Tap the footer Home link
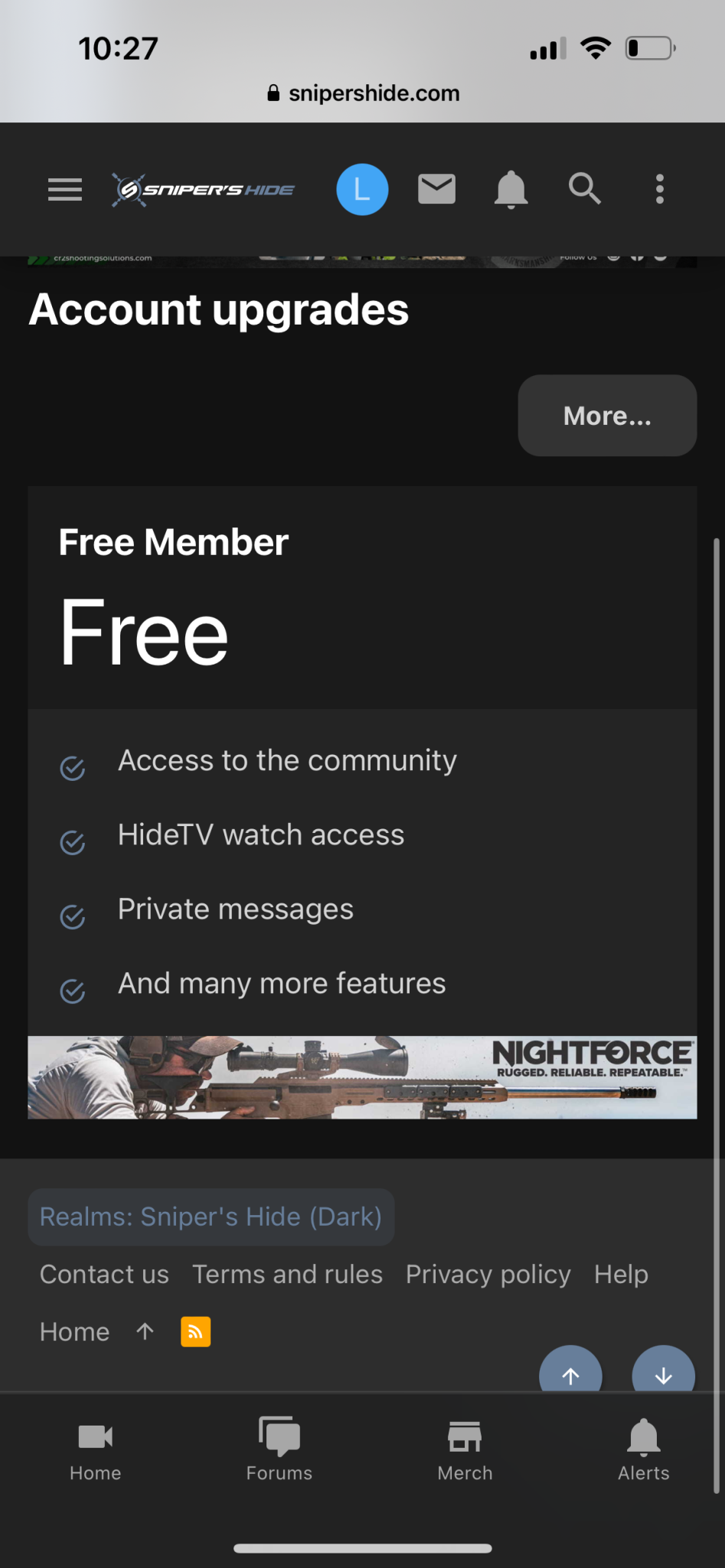 pyautogui.click(x=74, y=1331)
